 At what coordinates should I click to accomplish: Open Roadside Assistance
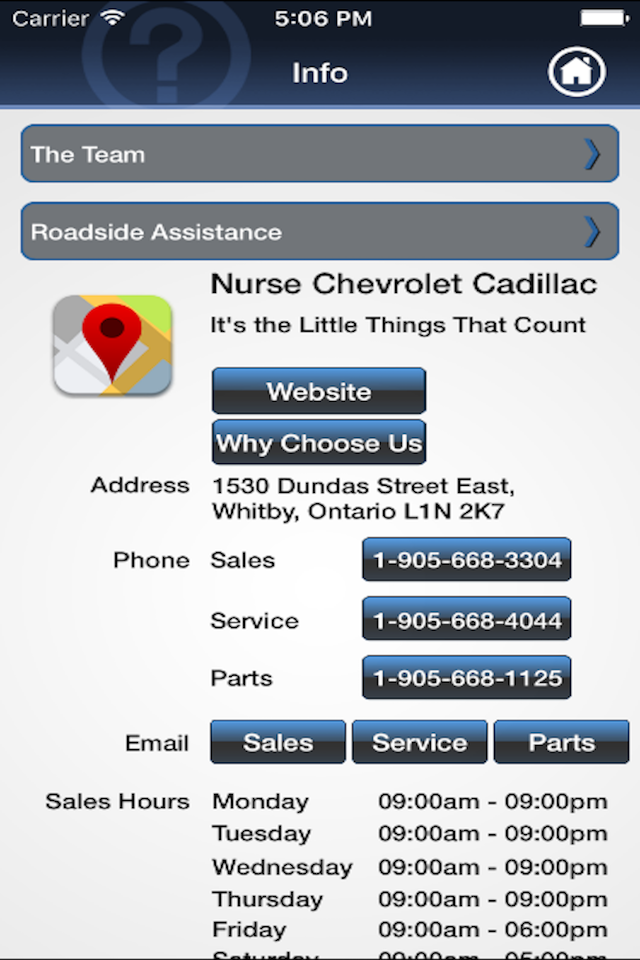(320, 231)
